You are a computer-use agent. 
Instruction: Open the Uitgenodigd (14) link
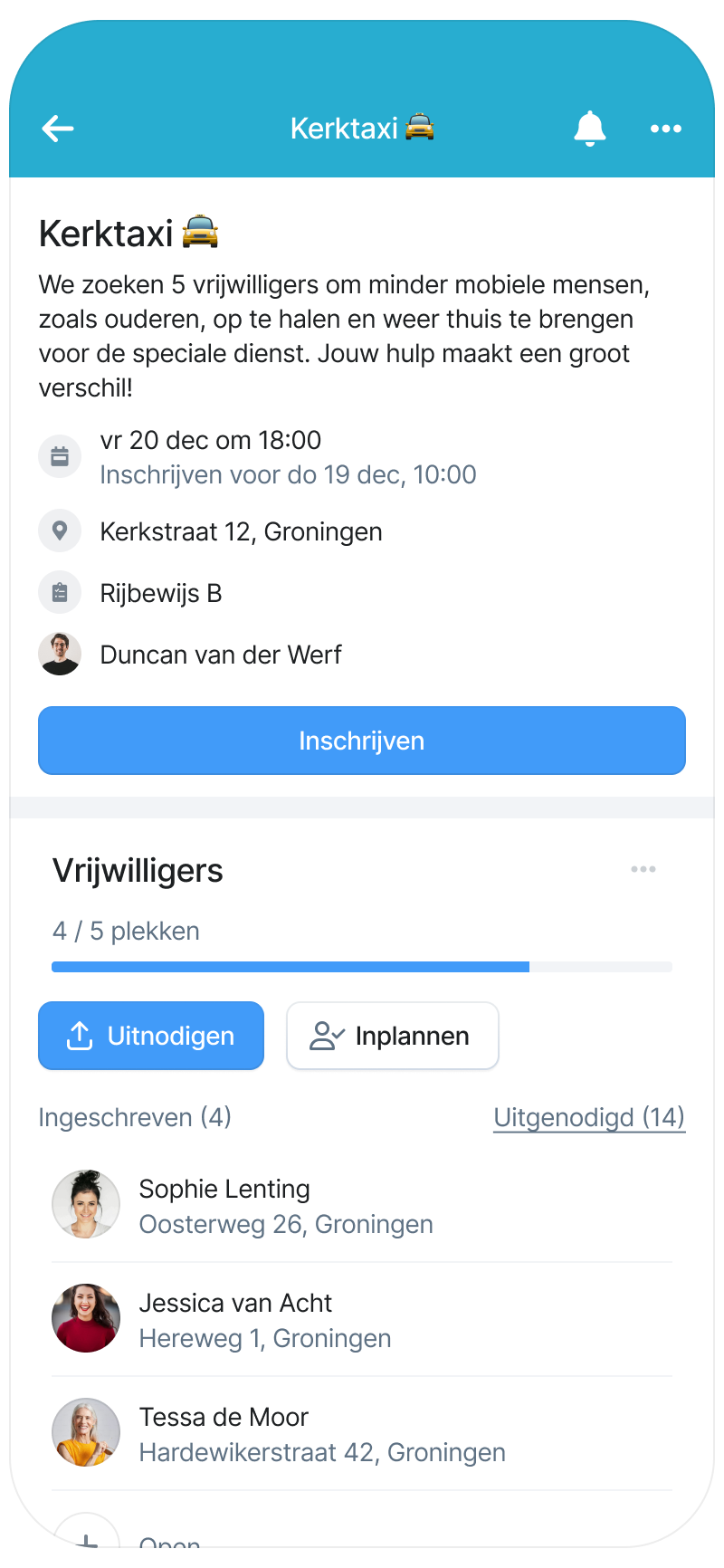click(588, 1117)
